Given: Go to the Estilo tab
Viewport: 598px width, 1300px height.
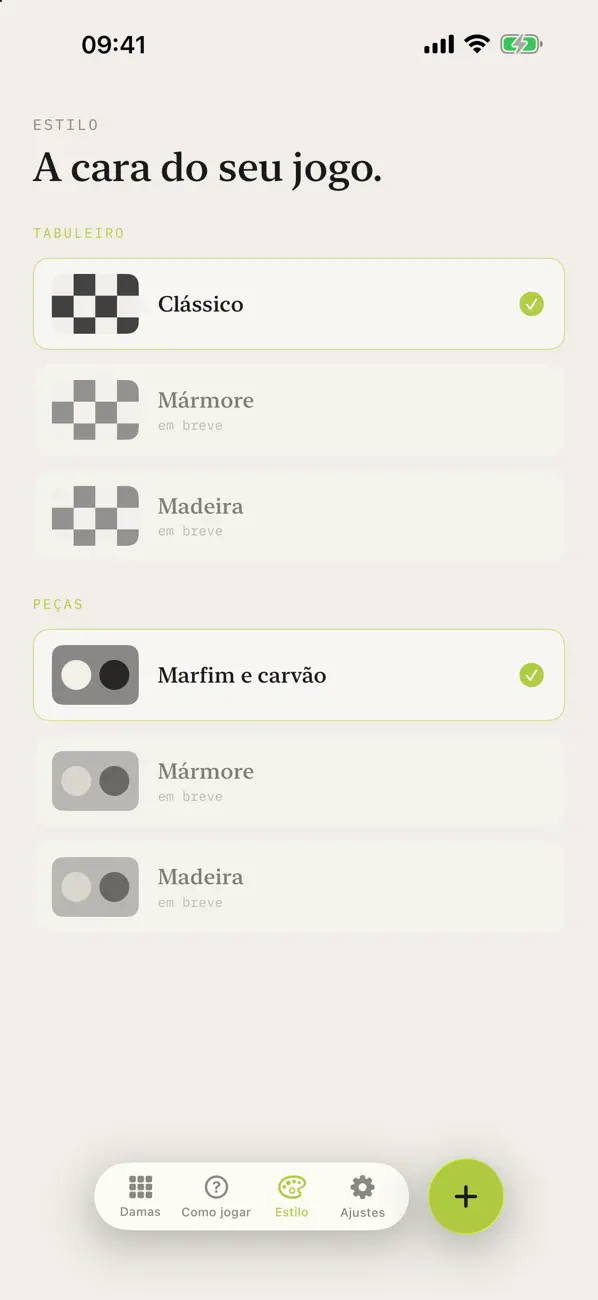Looking at the screenshot, I should pyautogui.click(x=292, y=1196).
